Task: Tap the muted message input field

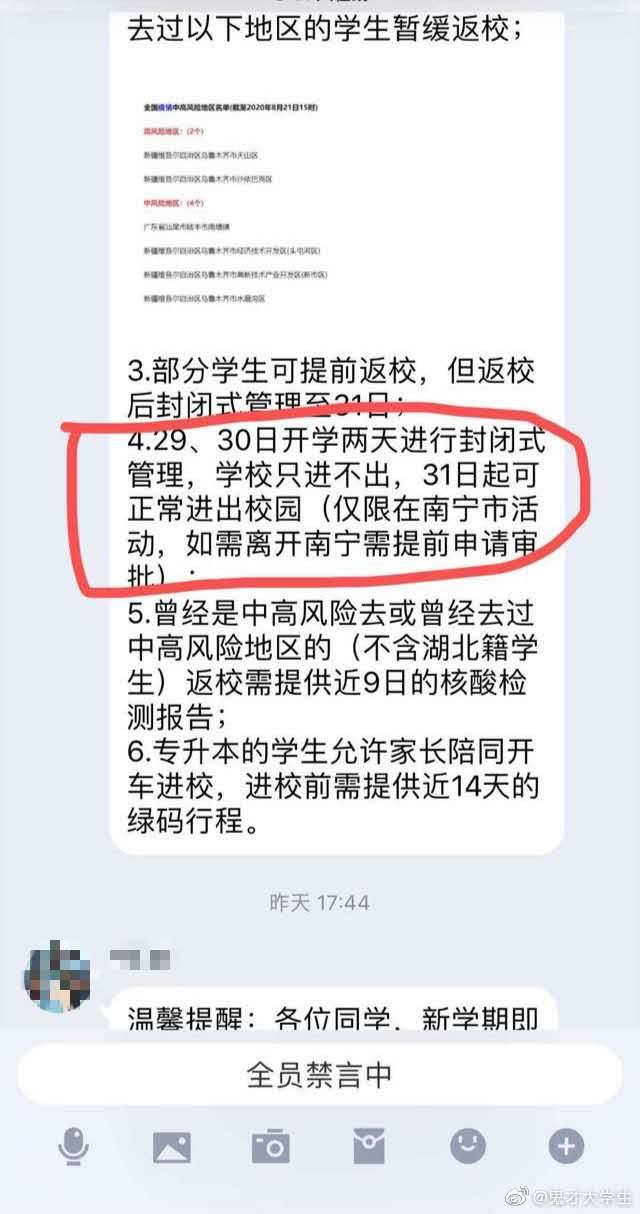Action: click(x=320, y=1075)
